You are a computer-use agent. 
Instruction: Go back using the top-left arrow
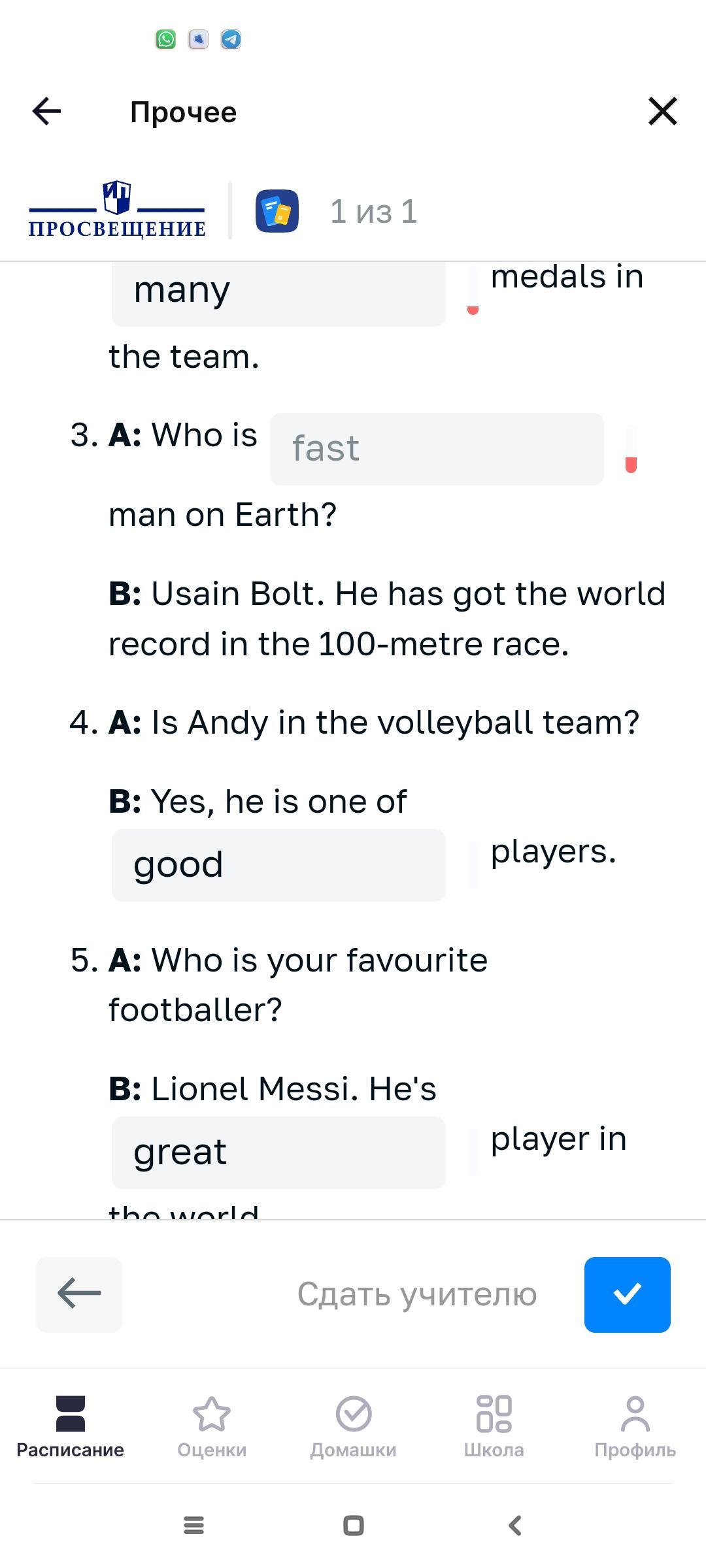(46, 112)
